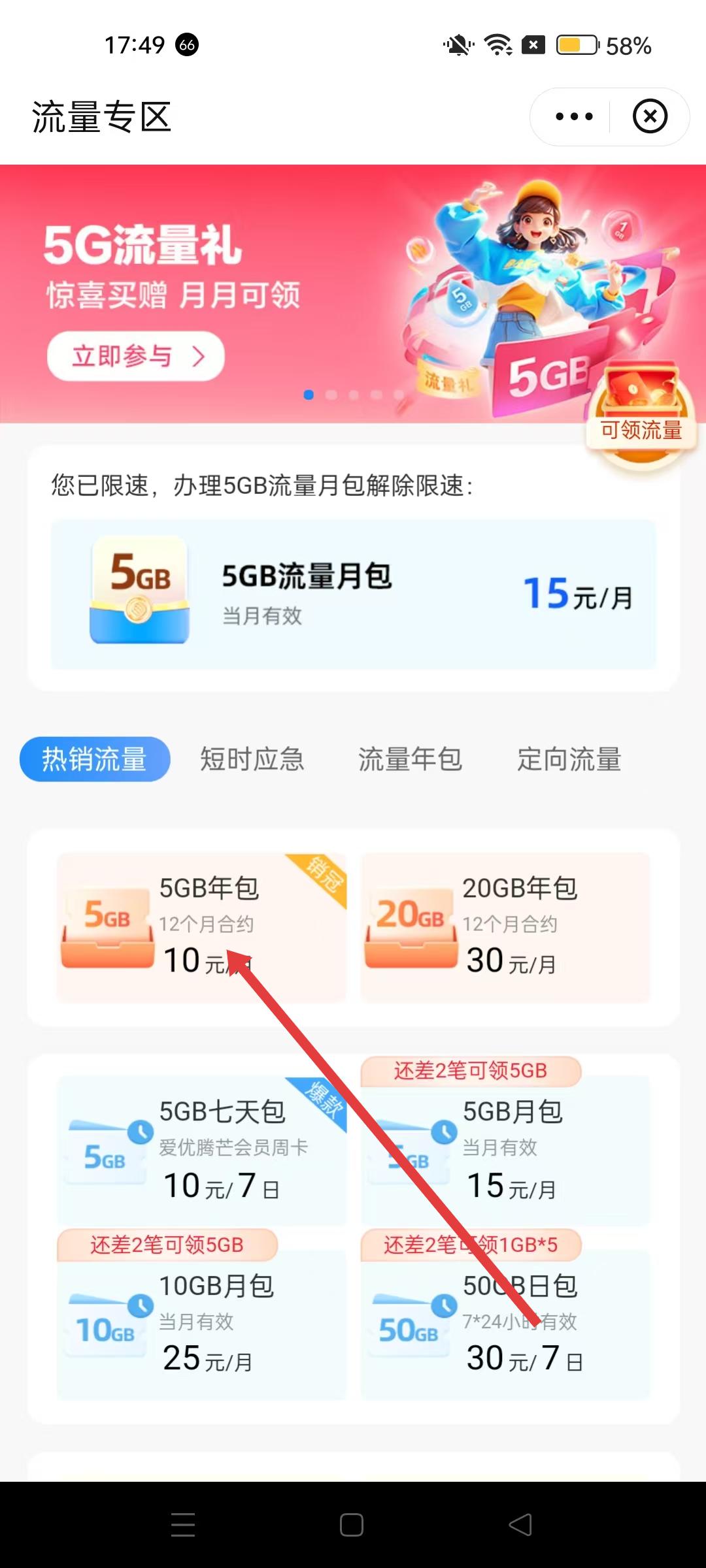Viewport: 706px width, 1568px height.
Task: Open the 可领流量 red packet icon
Action: (642, 412)
